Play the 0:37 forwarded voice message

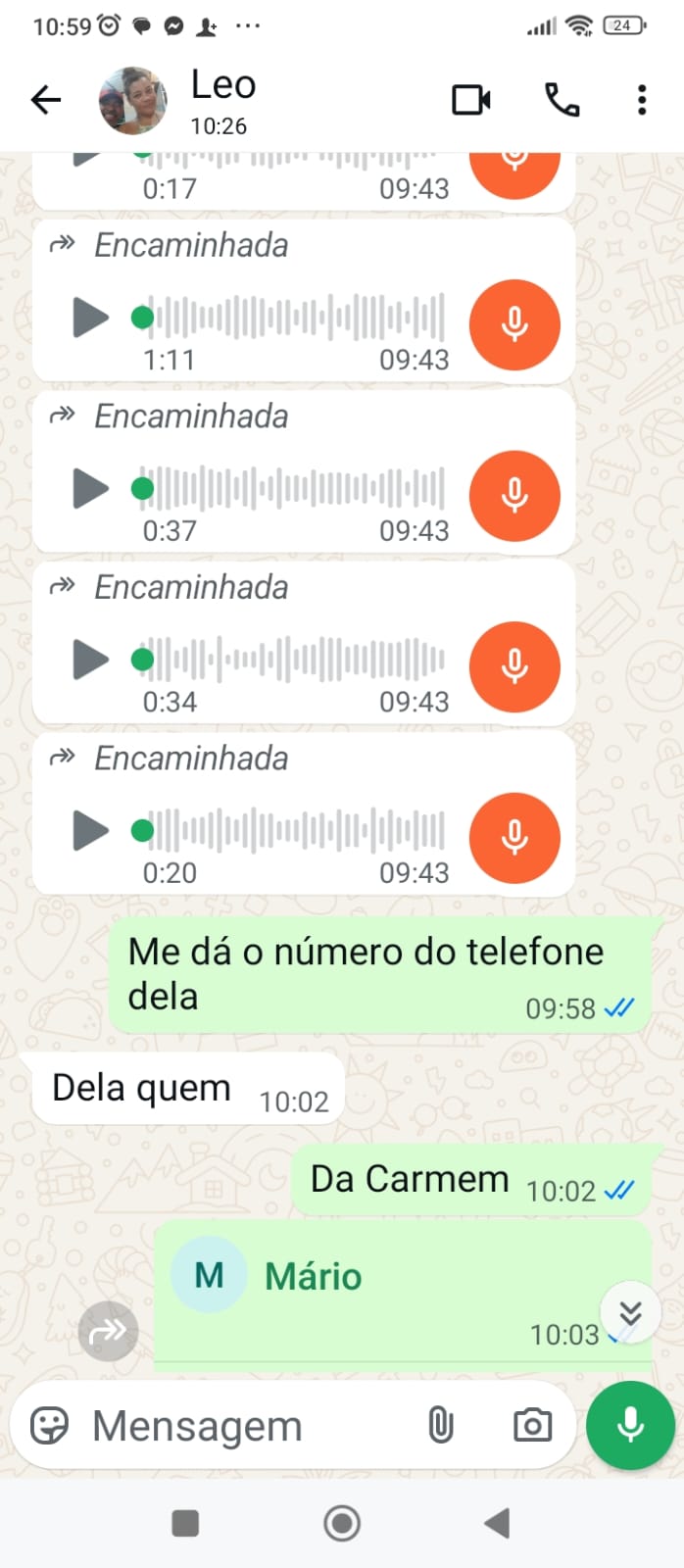pos(90,488)
